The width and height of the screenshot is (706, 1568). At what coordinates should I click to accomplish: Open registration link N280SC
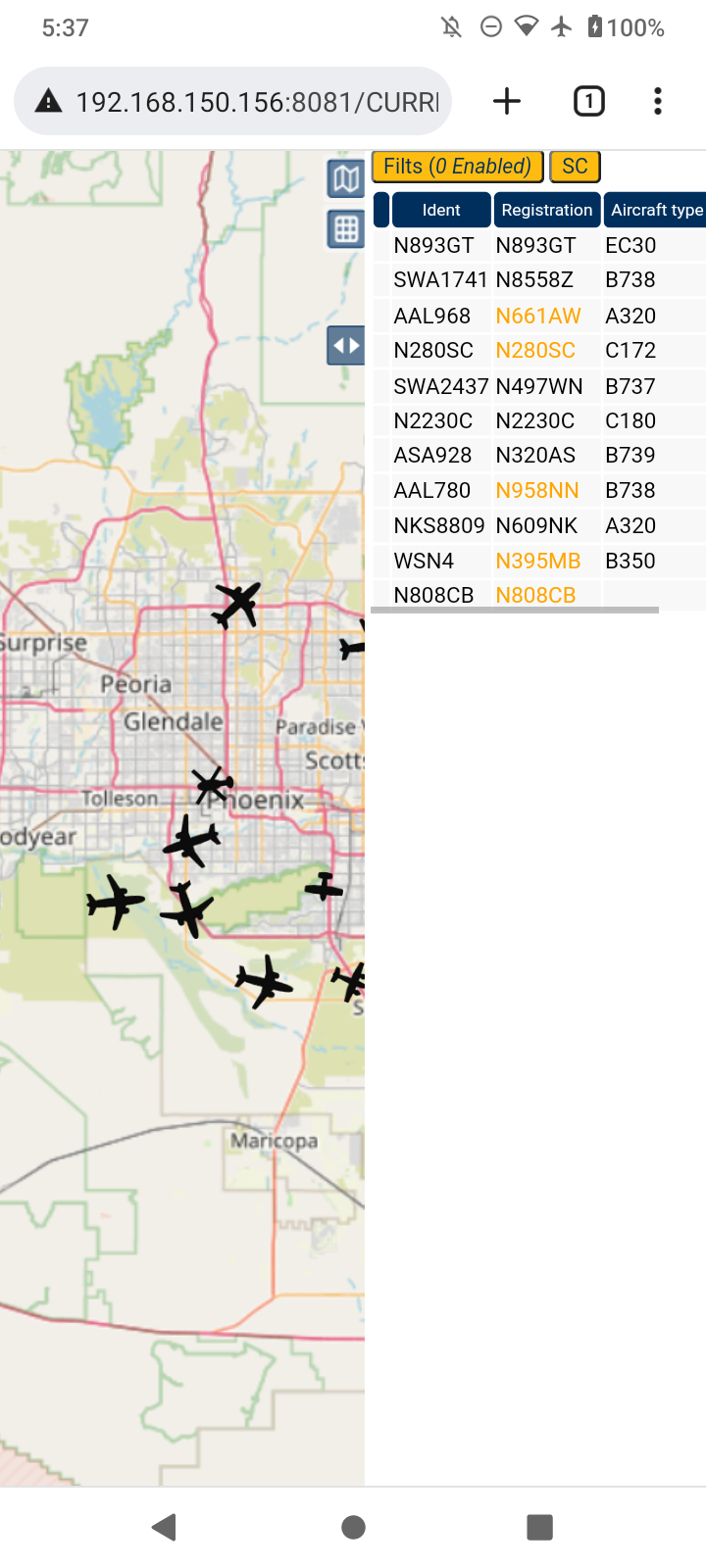pyautogui.click(x=535, y=350)
